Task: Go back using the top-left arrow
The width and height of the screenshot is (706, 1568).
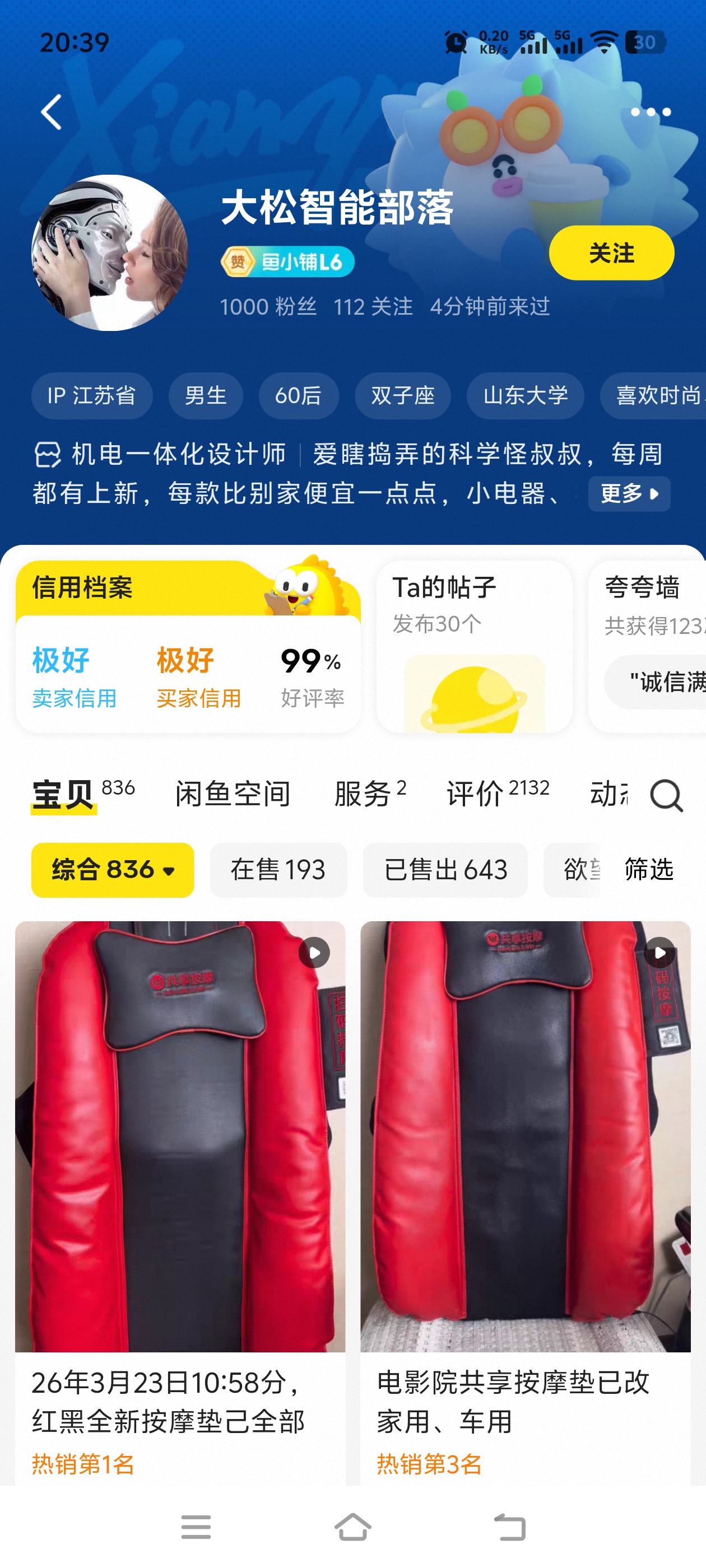Action: pos(52,112)
